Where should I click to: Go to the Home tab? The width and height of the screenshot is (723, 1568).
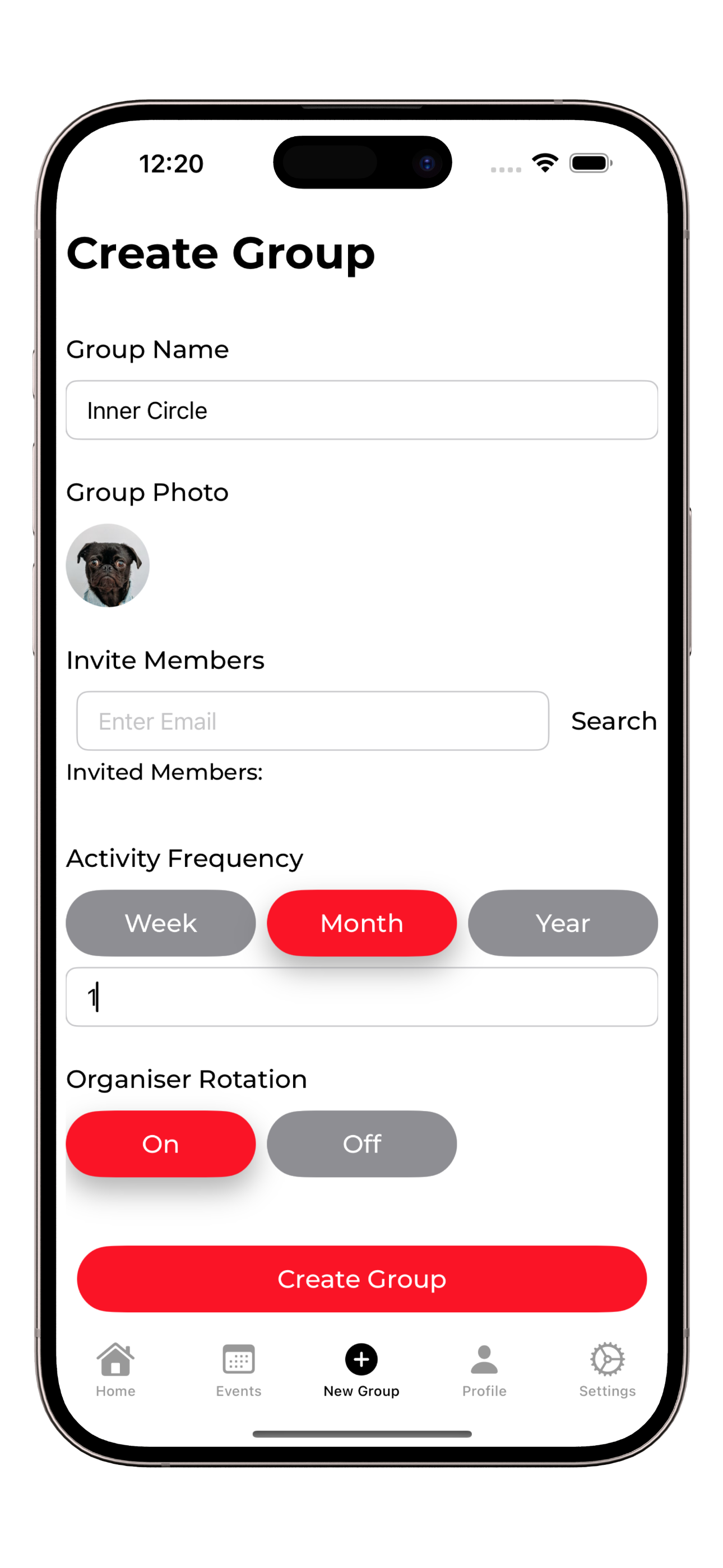115,1368
